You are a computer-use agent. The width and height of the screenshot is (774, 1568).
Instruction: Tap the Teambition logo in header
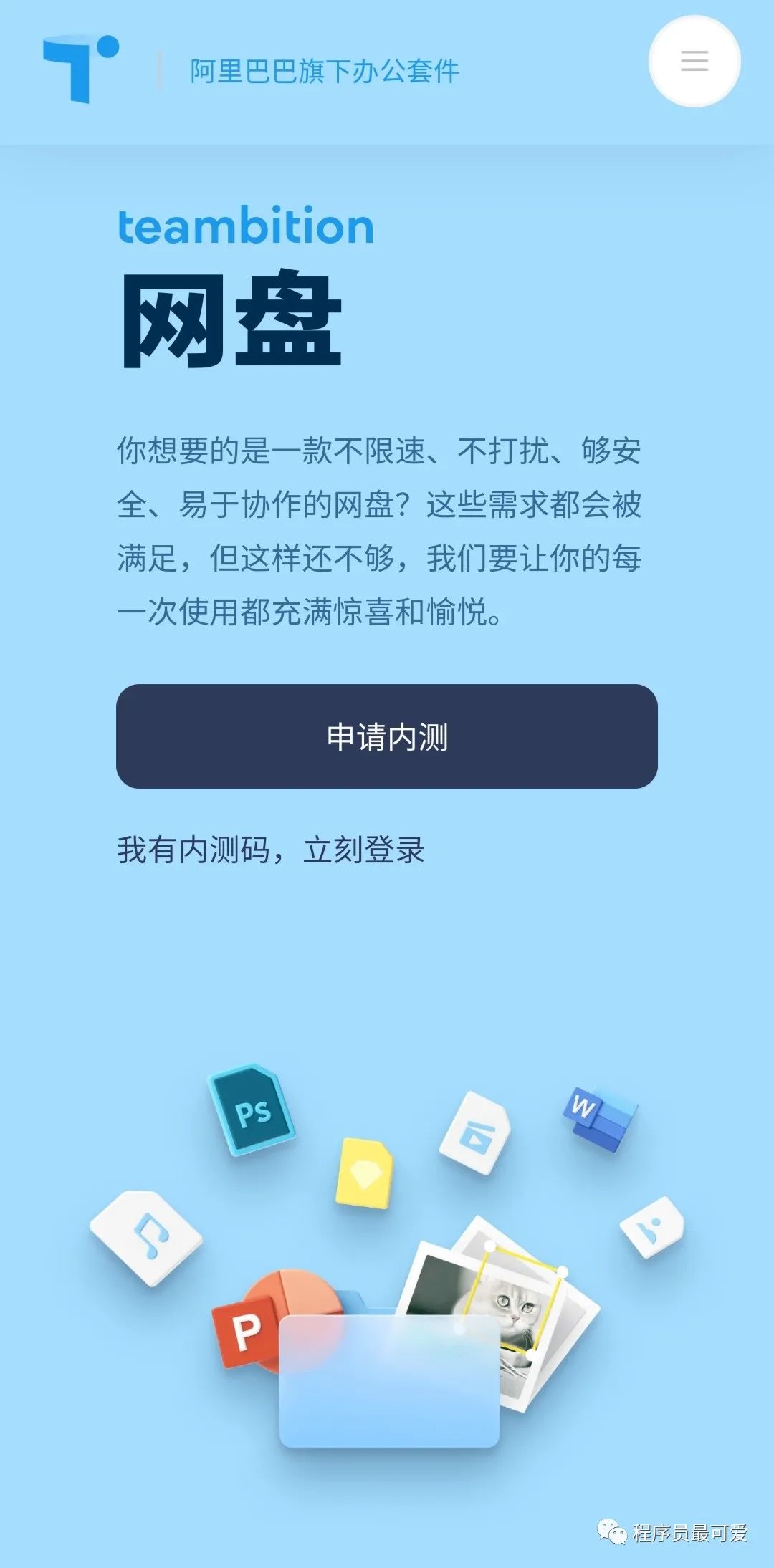click(80, 69)
